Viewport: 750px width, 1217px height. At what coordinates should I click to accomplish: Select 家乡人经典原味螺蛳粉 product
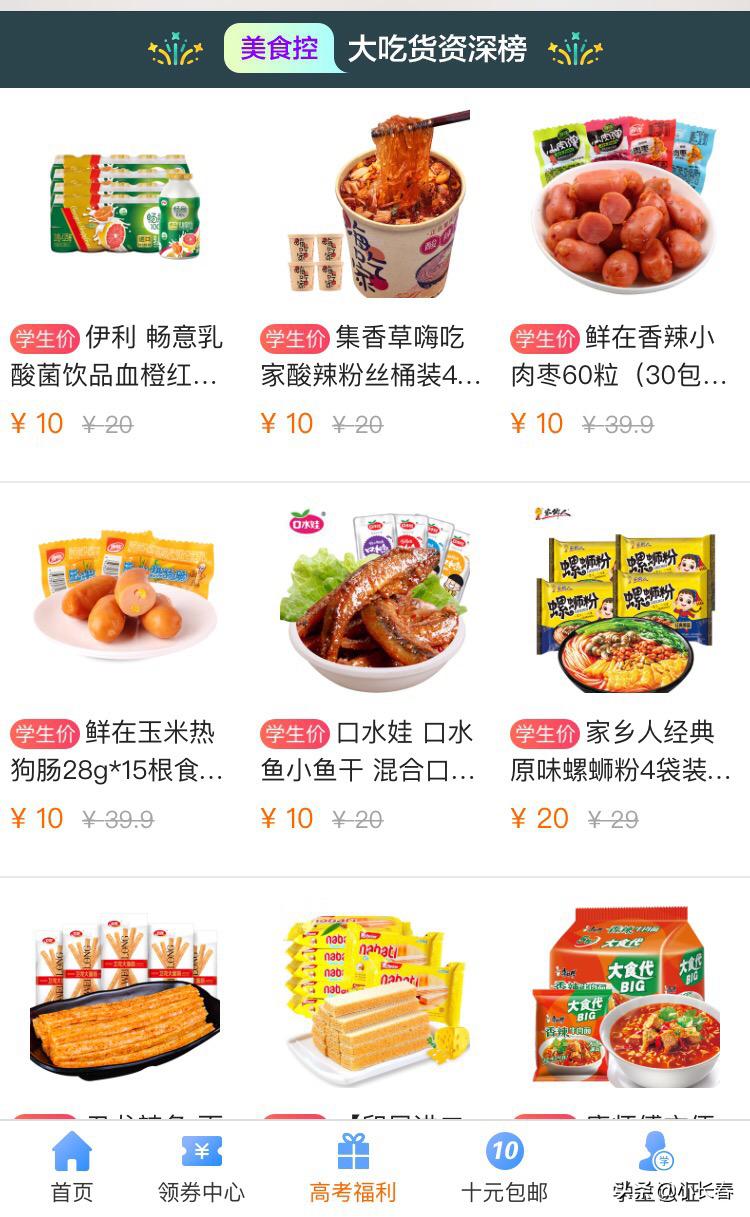[x=625, y=600]
